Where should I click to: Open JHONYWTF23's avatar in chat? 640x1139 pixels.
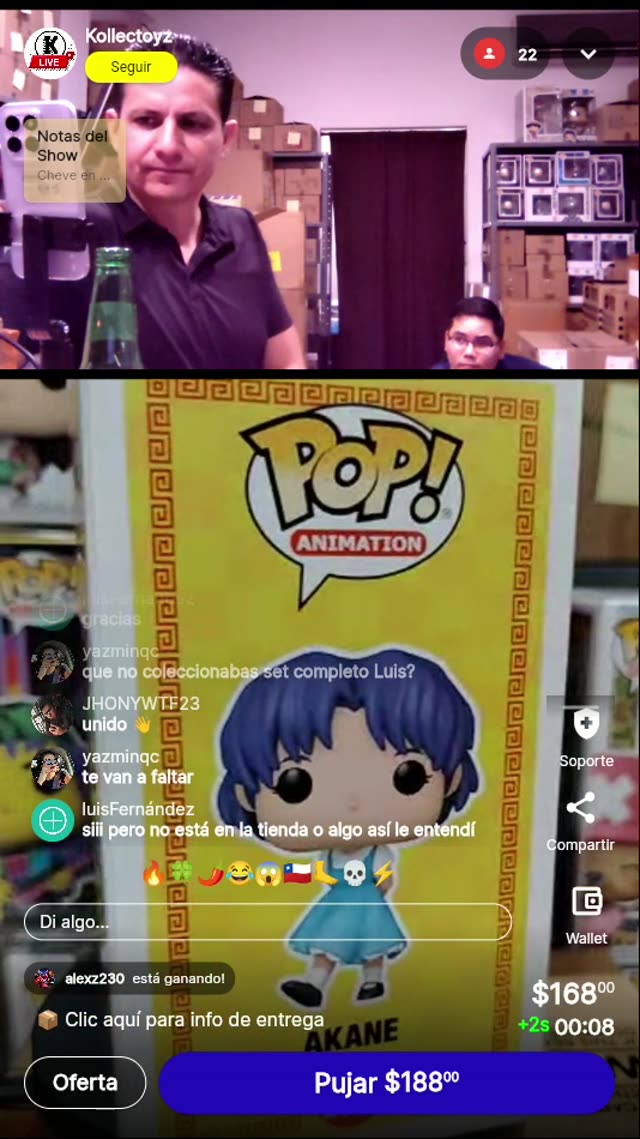52,714
